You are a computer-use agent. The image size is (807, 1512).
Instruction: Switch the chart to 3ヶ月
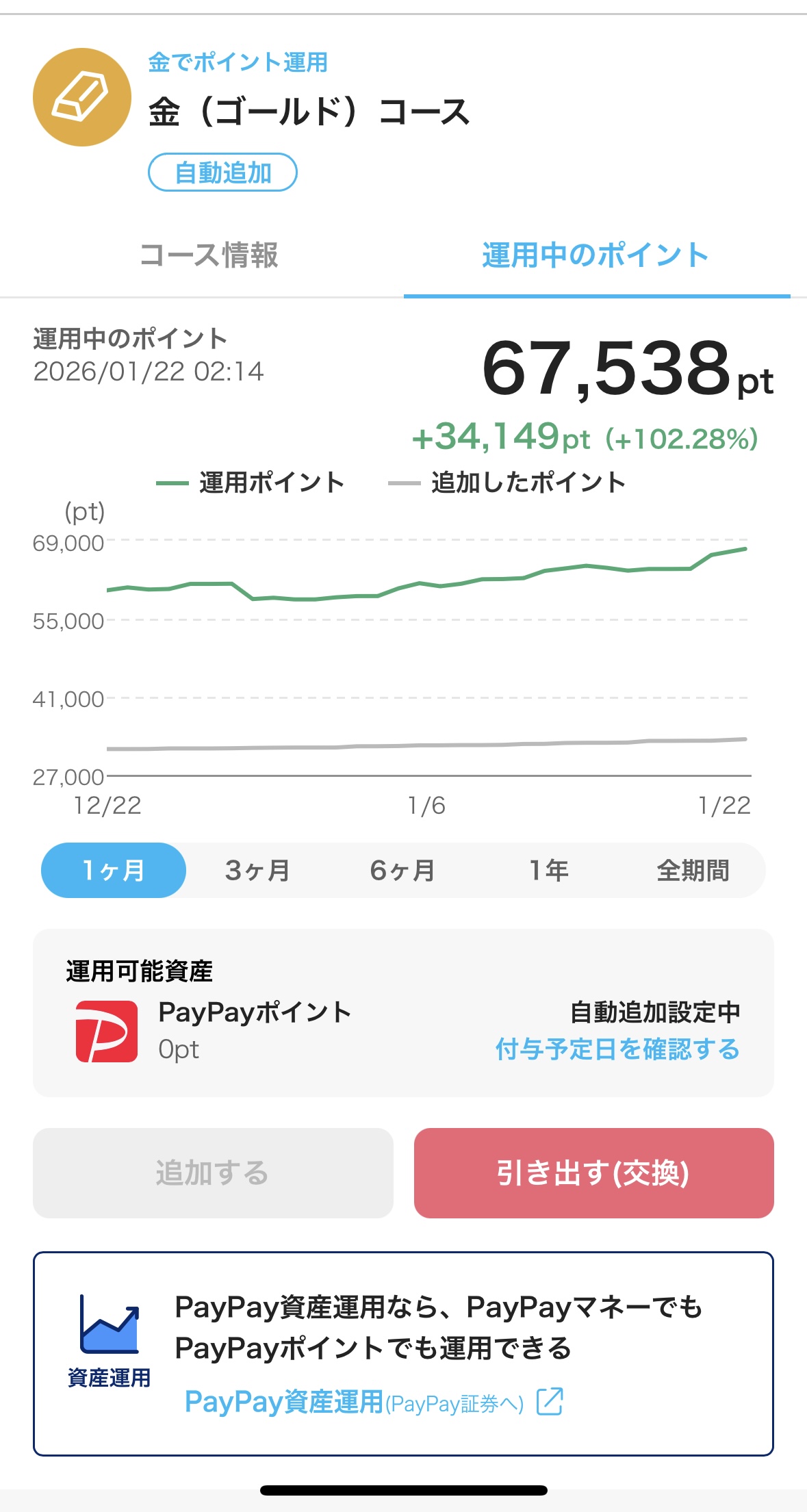point(258,870)
